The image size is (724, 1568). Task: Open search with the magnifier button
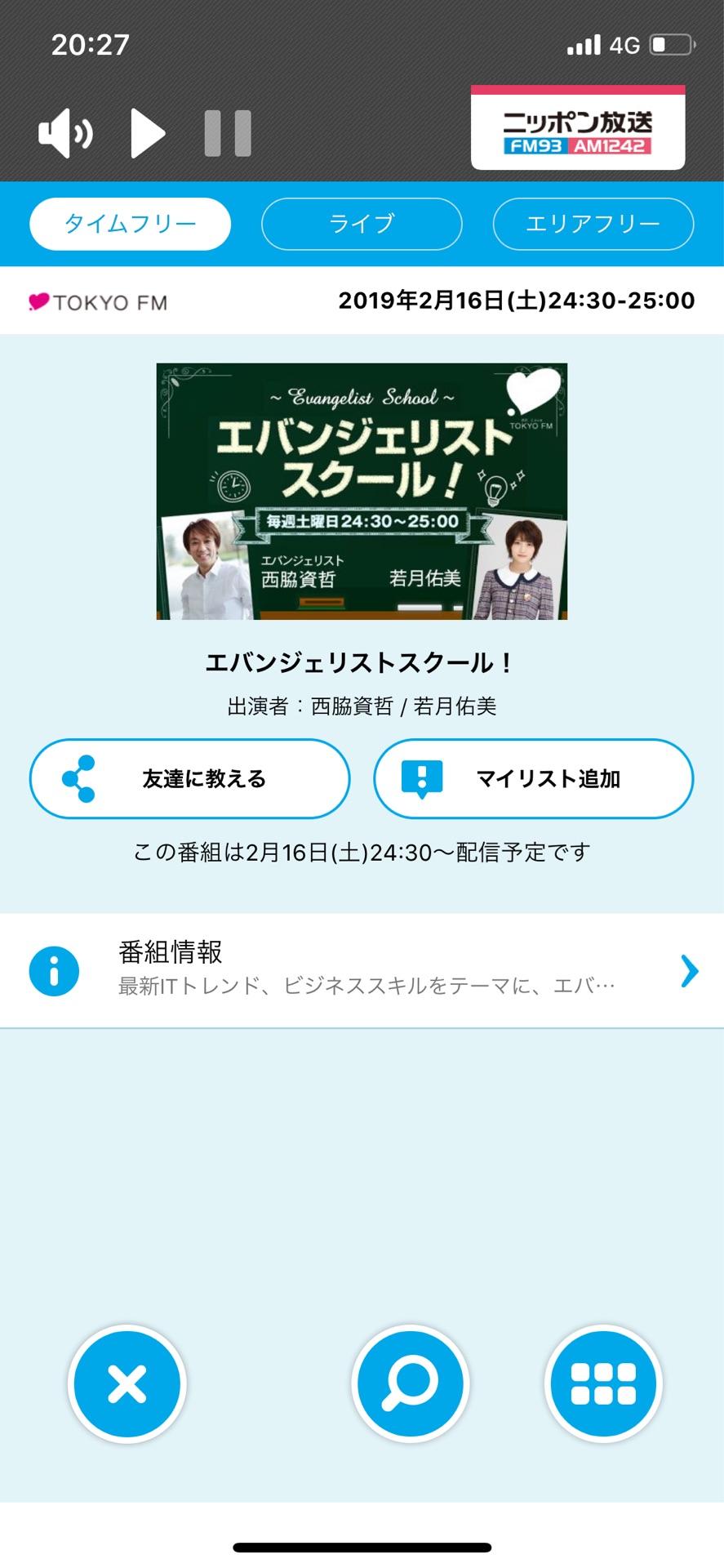pos(411,1383)
